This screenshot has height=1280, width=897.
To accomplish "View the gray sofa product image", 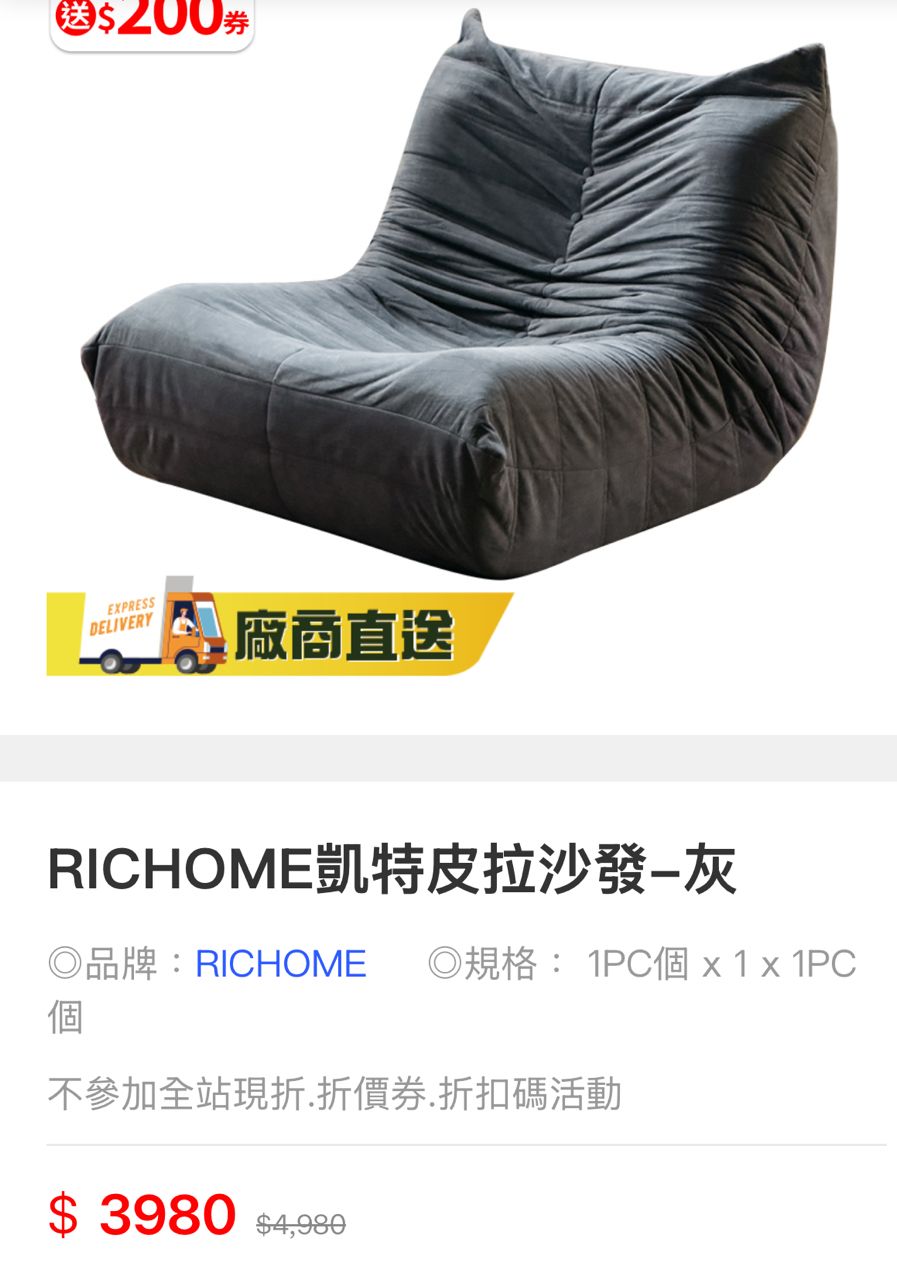I will pos(460,300).
